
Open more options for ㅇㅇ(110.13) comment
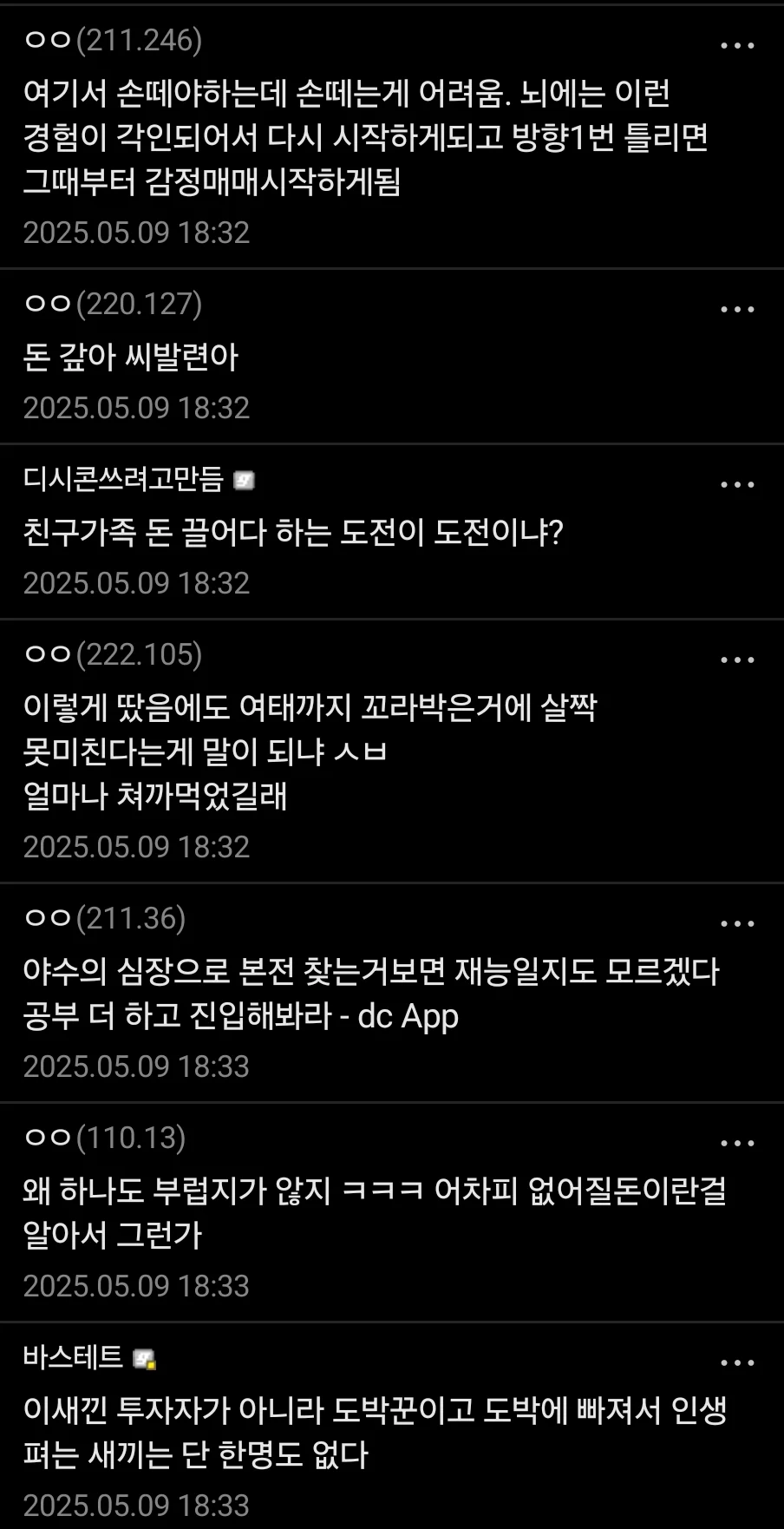(x=737, y=1145)
